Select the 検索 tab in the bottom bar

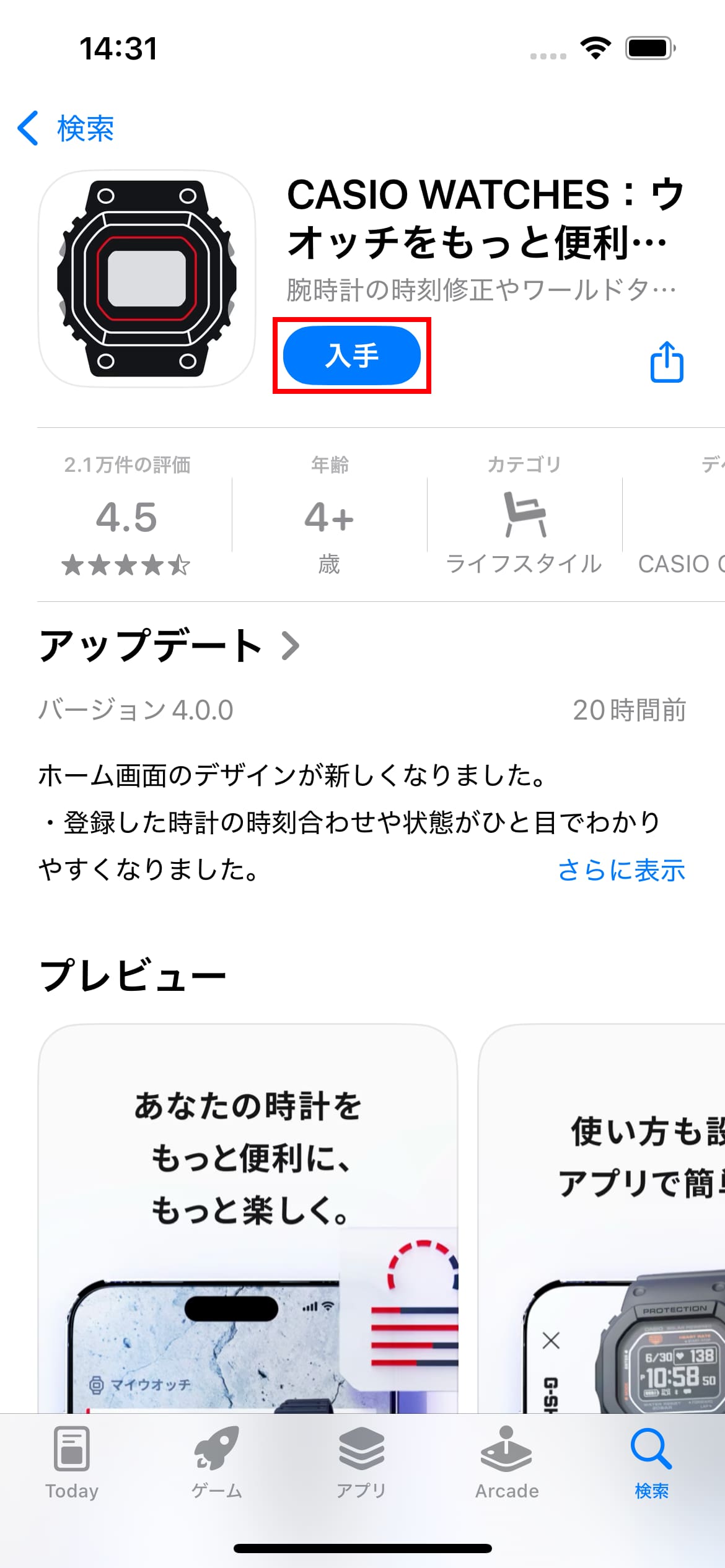pyautogui.click(x=651, y=1463)
